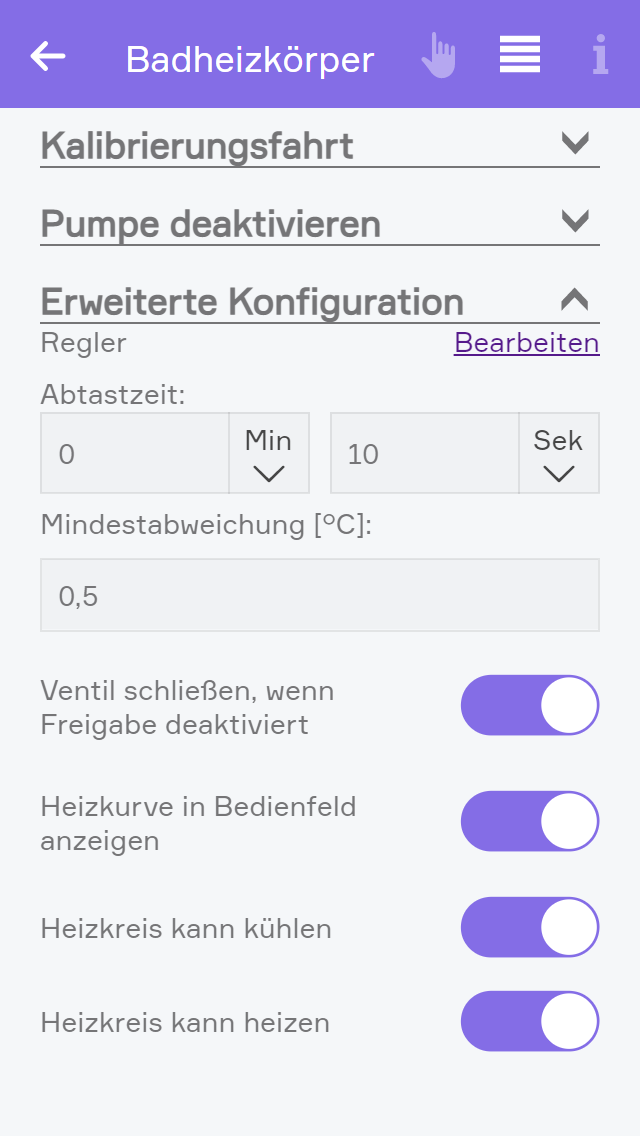Show info via the i icon
Viewport: 640px width, 1136px height.
(x=600, y=56)
